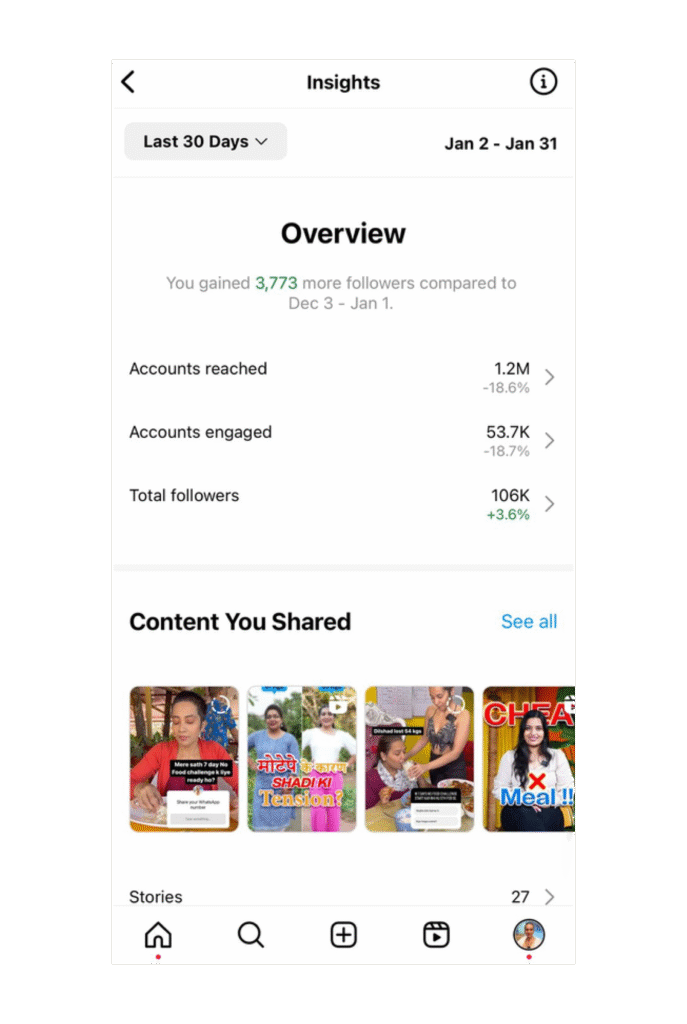Switch to the Reels tab
Image resolution: width=687 pixels, height=1024 pixels.
click(436, 935)
